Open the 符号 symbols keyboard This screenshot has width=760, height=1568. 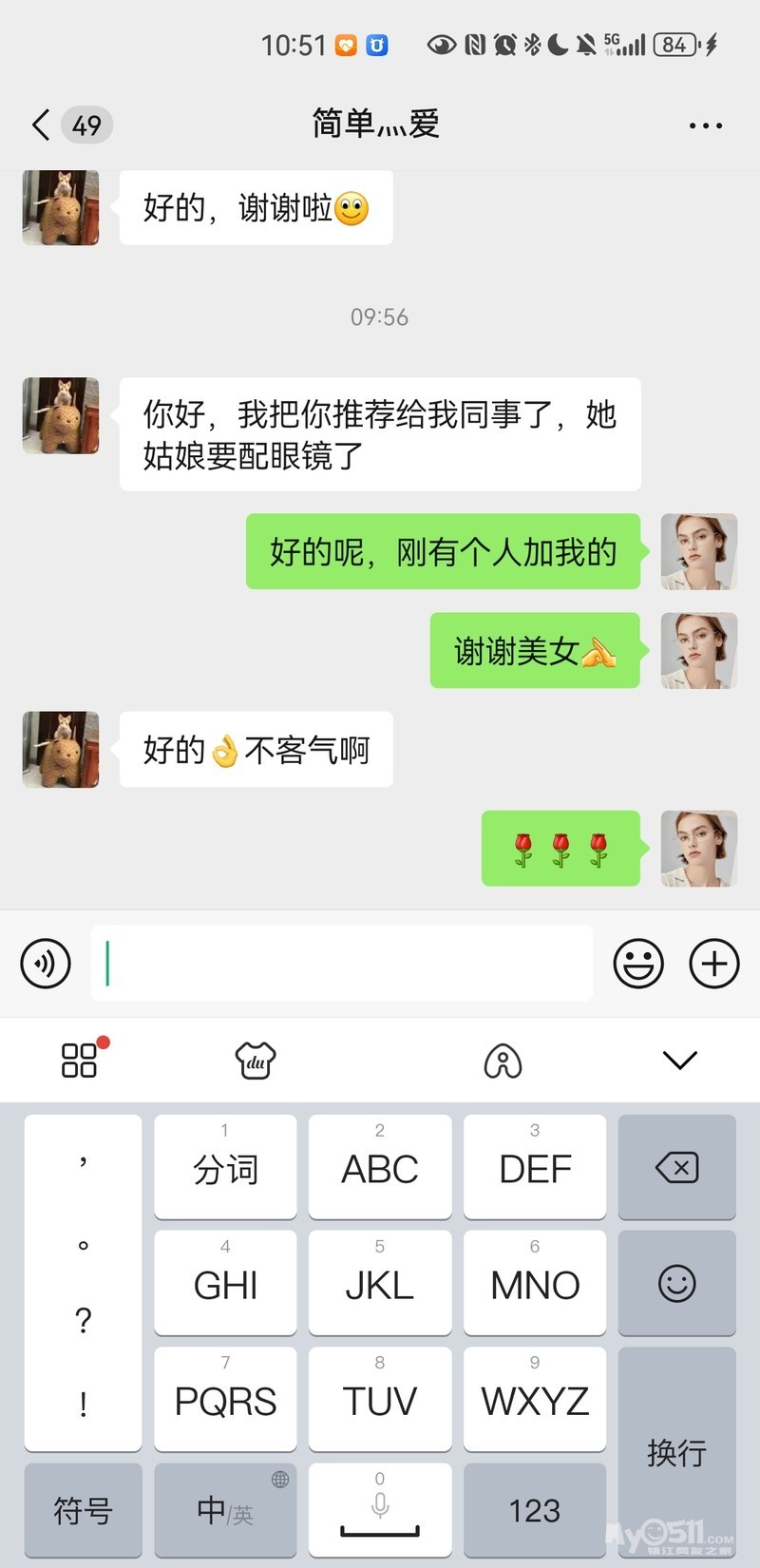pyautogui.click(x=83, y=1510)
